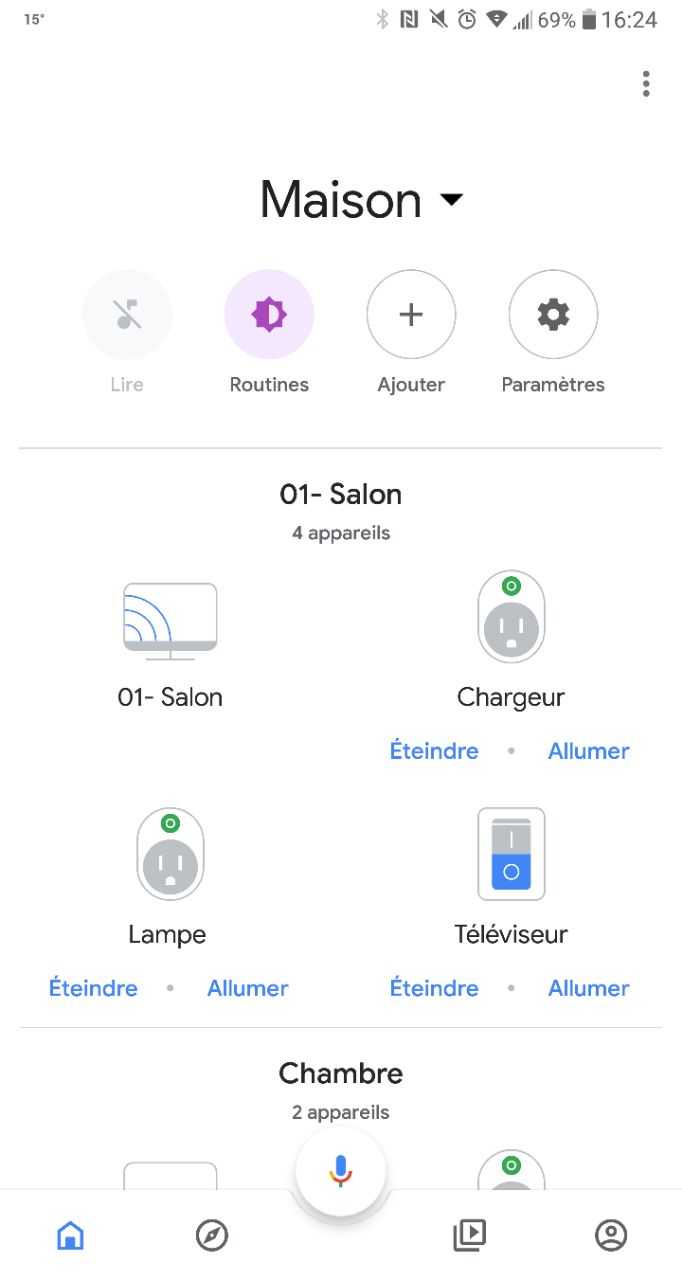Open the three-dot overflow menu
This screenshot has height=1280, width=682.
point(646,84)
